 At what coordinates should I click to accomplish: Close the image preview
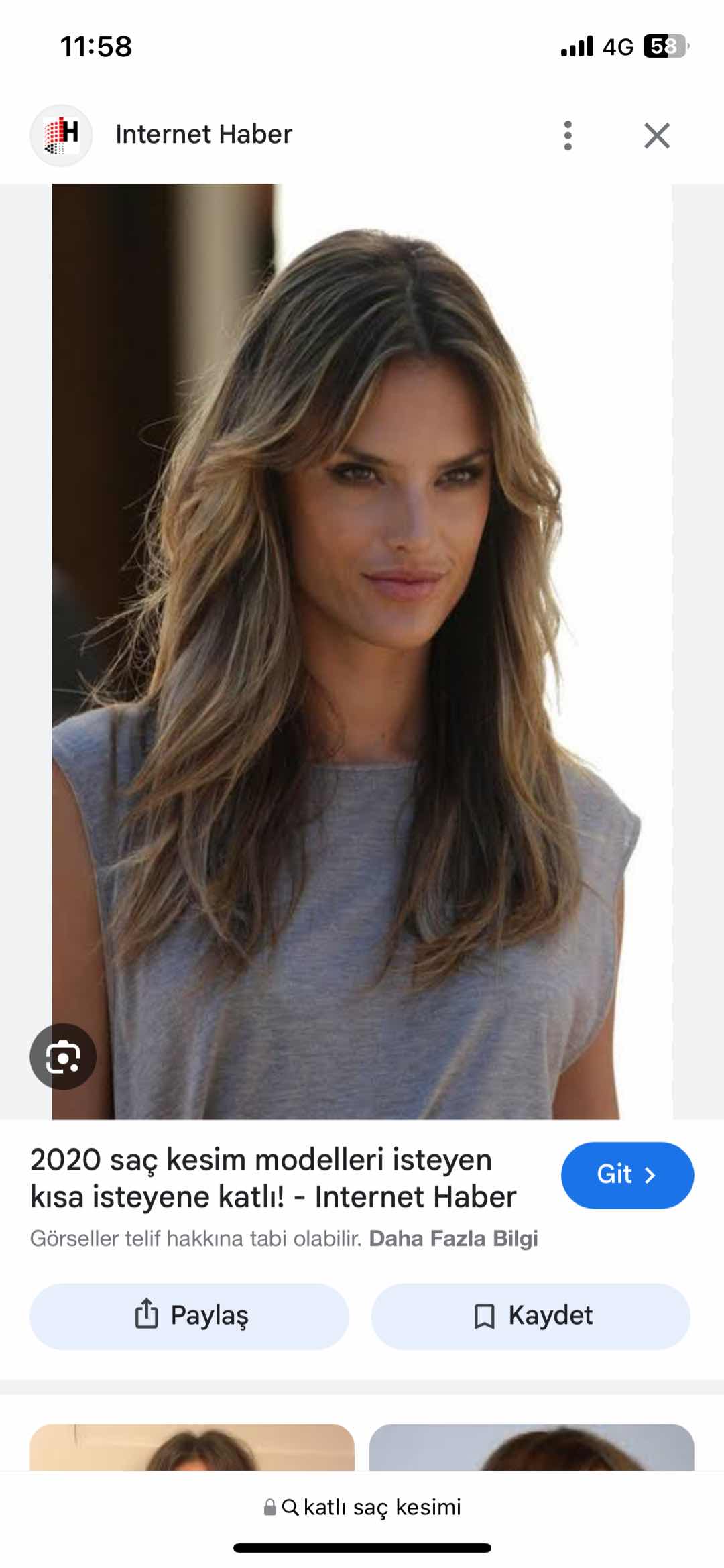point(656,135)
